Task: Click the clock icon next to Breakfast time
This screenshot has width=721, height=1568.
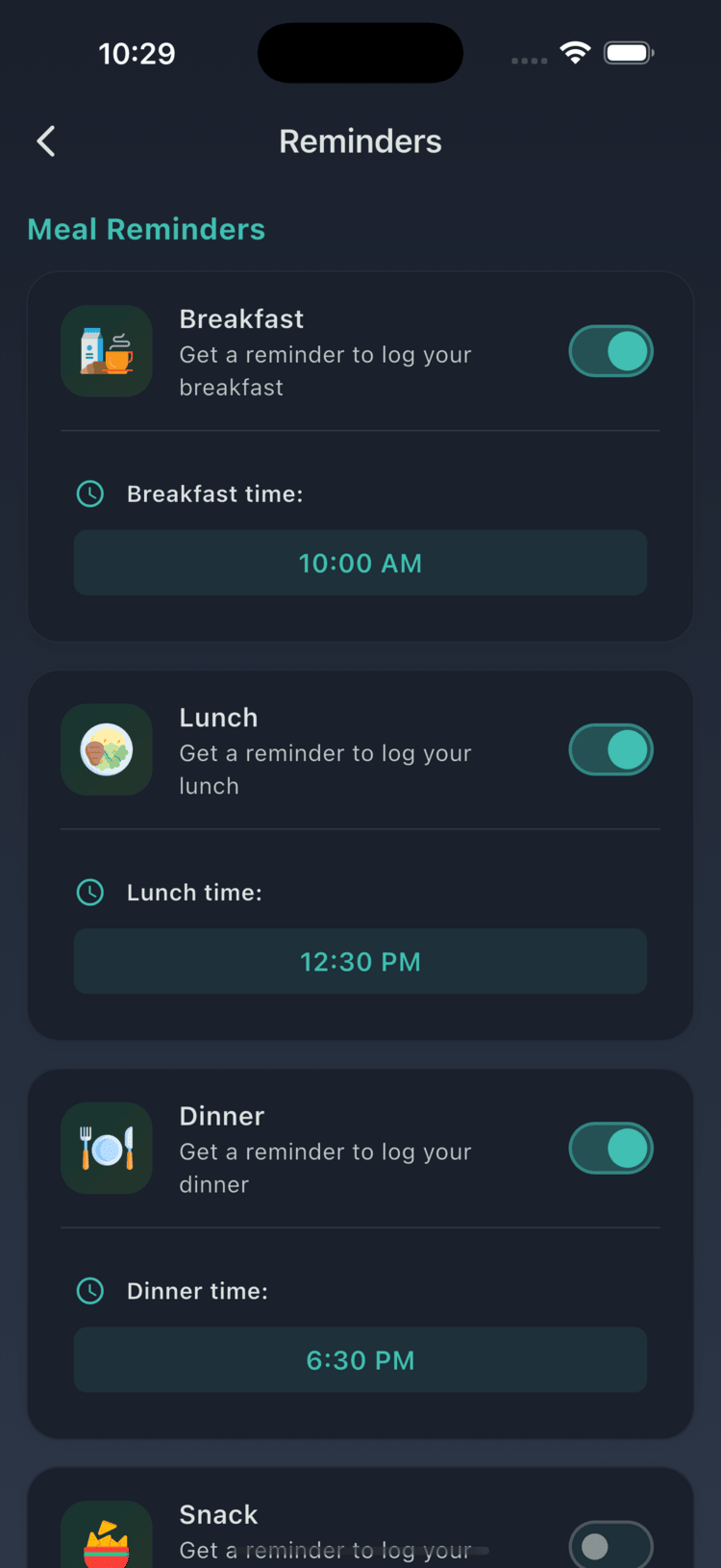Action: pos(89,493)
